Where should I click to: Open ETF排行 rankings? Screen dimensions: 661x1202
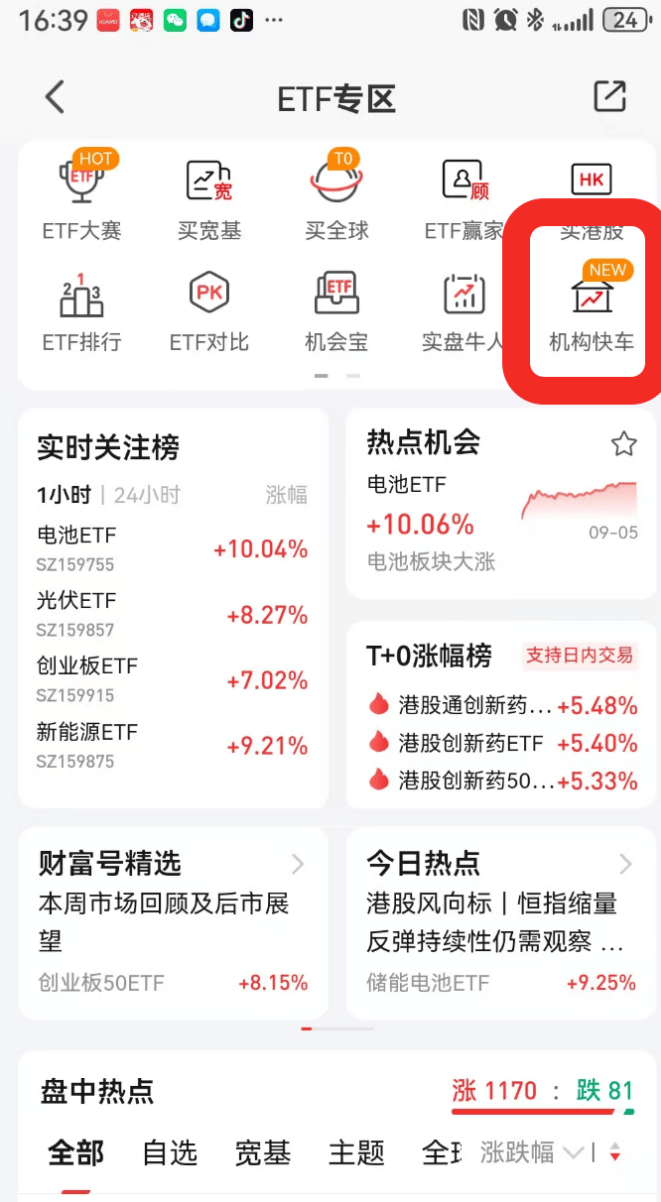click(82, 312)
